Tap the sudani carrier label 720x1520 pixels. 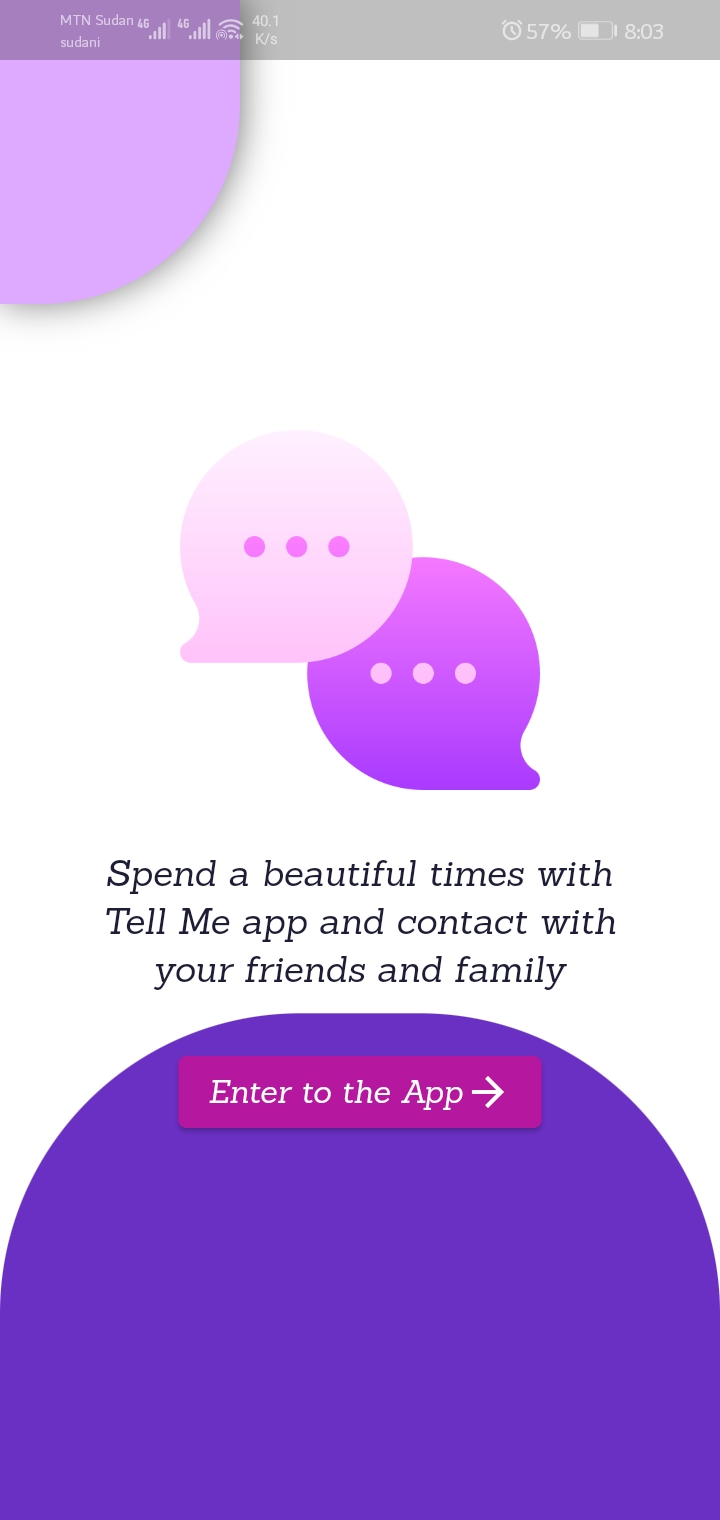(x=78, y=42)
